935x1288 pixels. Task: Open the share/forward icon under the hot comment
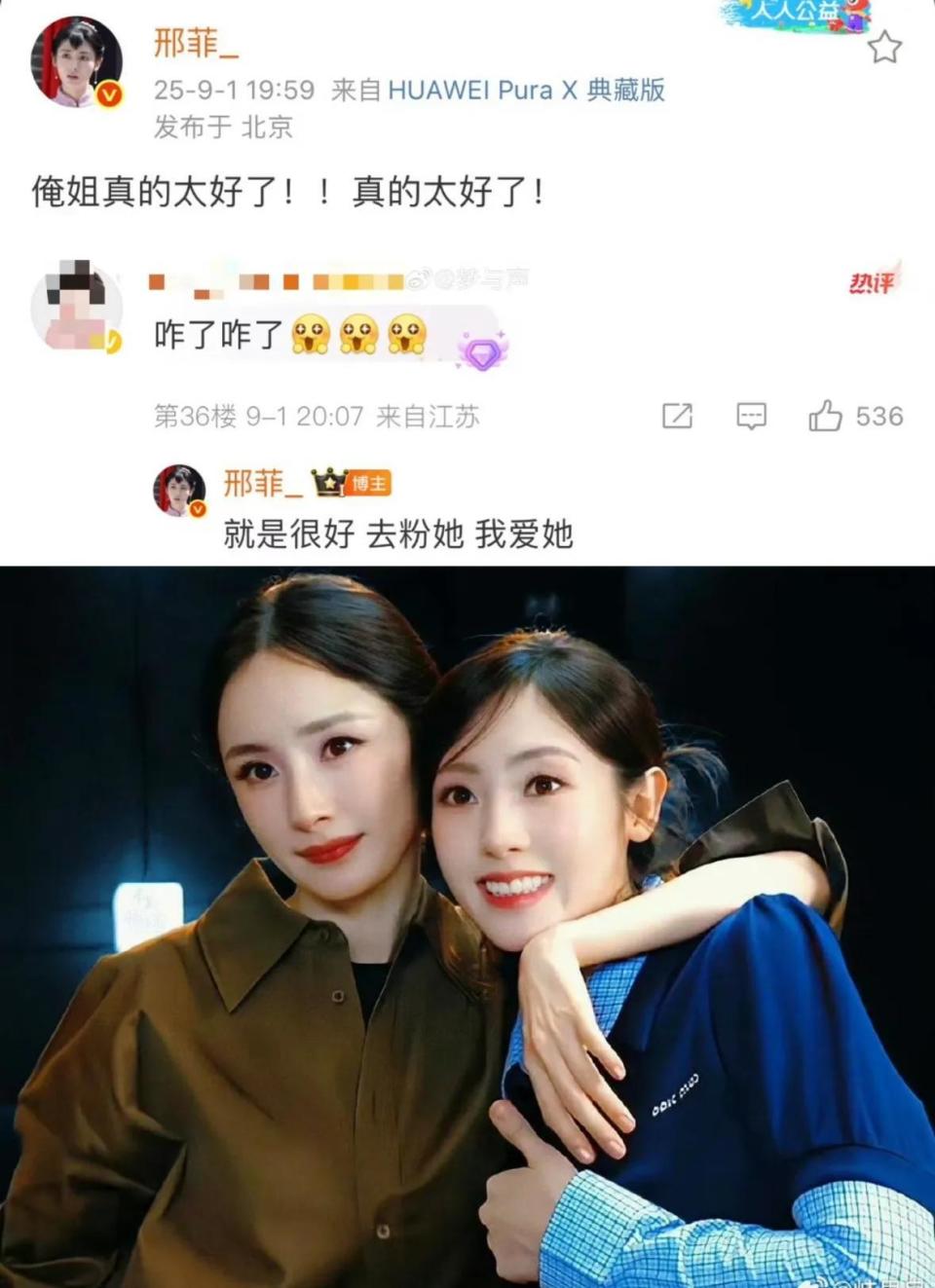point(675,415)
